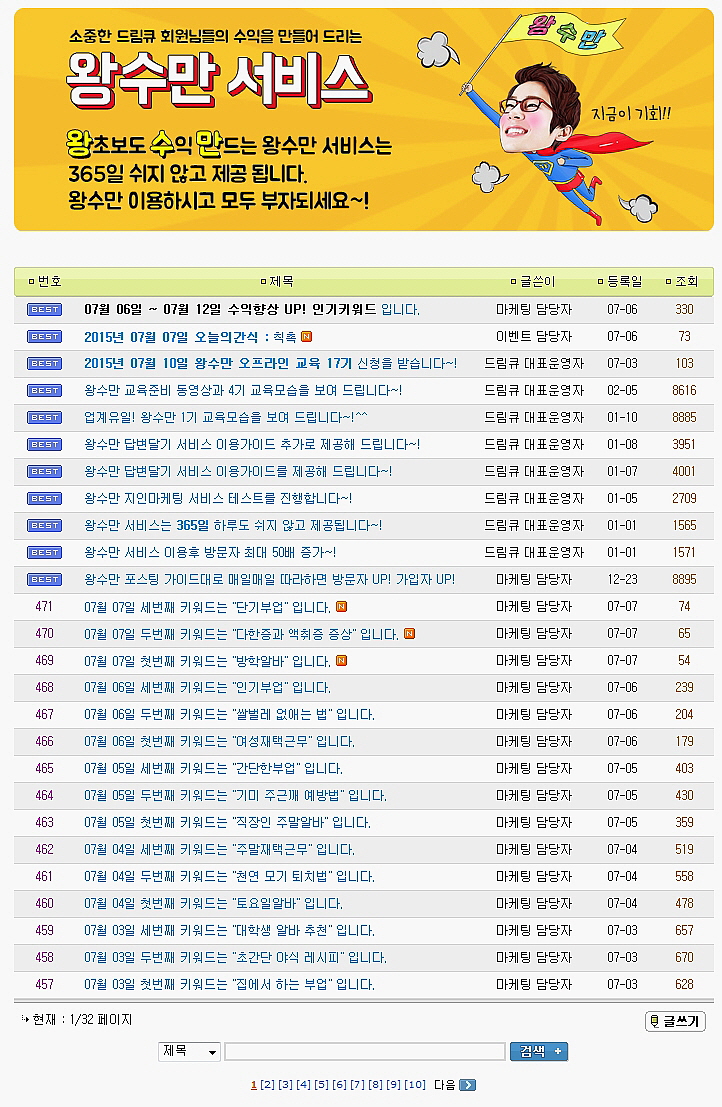Open post 461 keyword 천연 모기 퇴치법

[x=229, y=877]
